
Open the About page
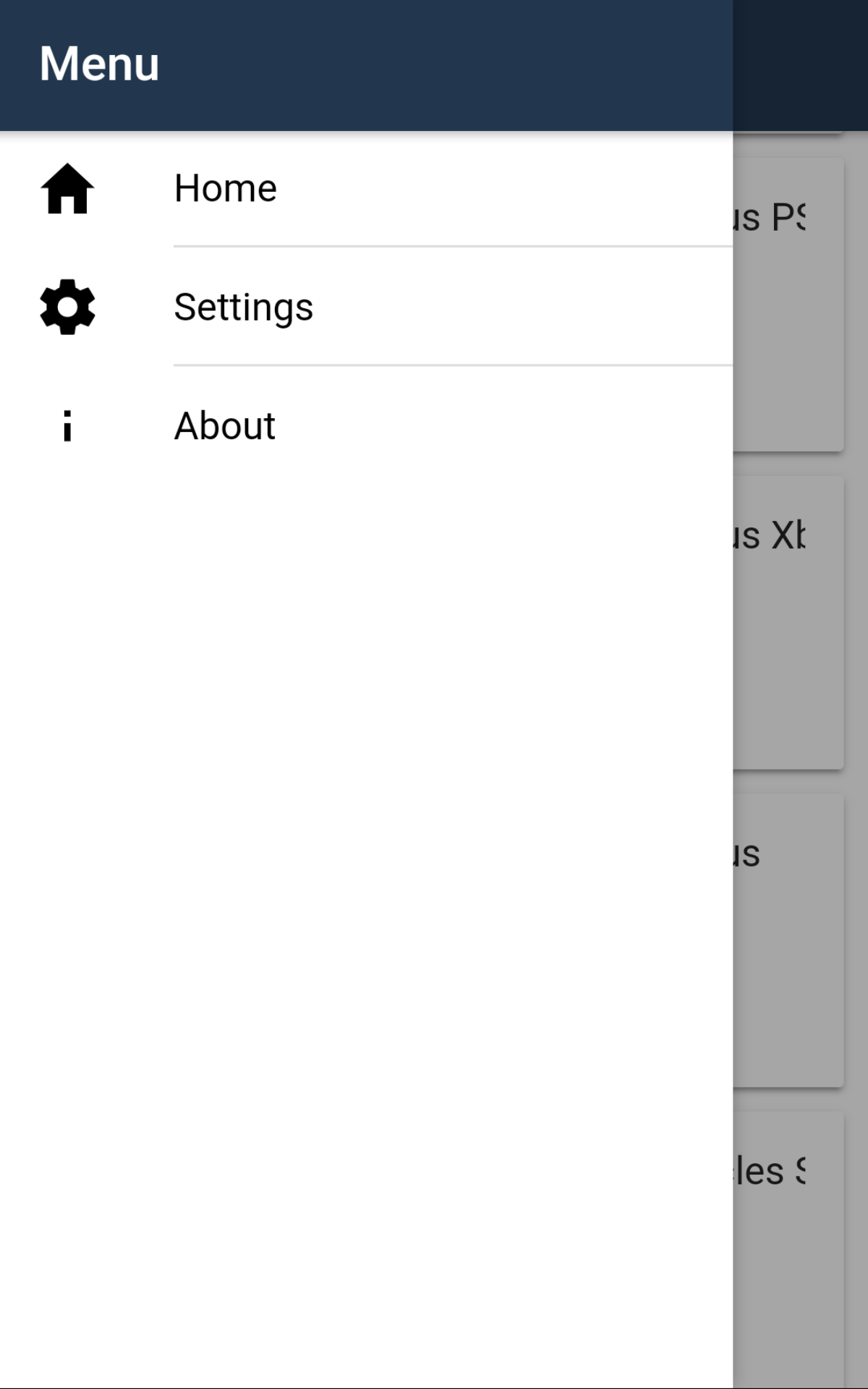(x=224, y=425)
